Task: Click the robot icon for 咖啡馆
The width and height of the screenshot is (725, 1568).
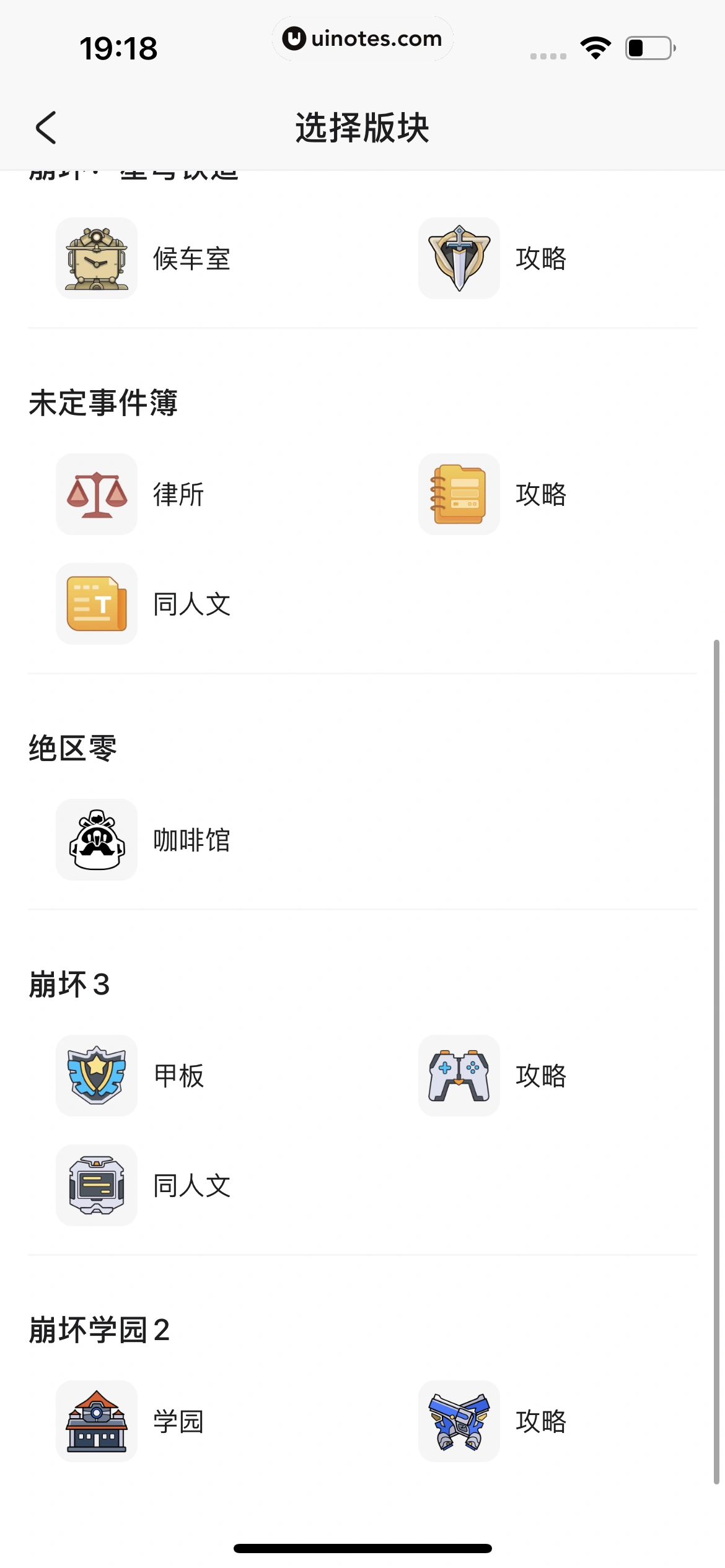Action: coord(96,839)
